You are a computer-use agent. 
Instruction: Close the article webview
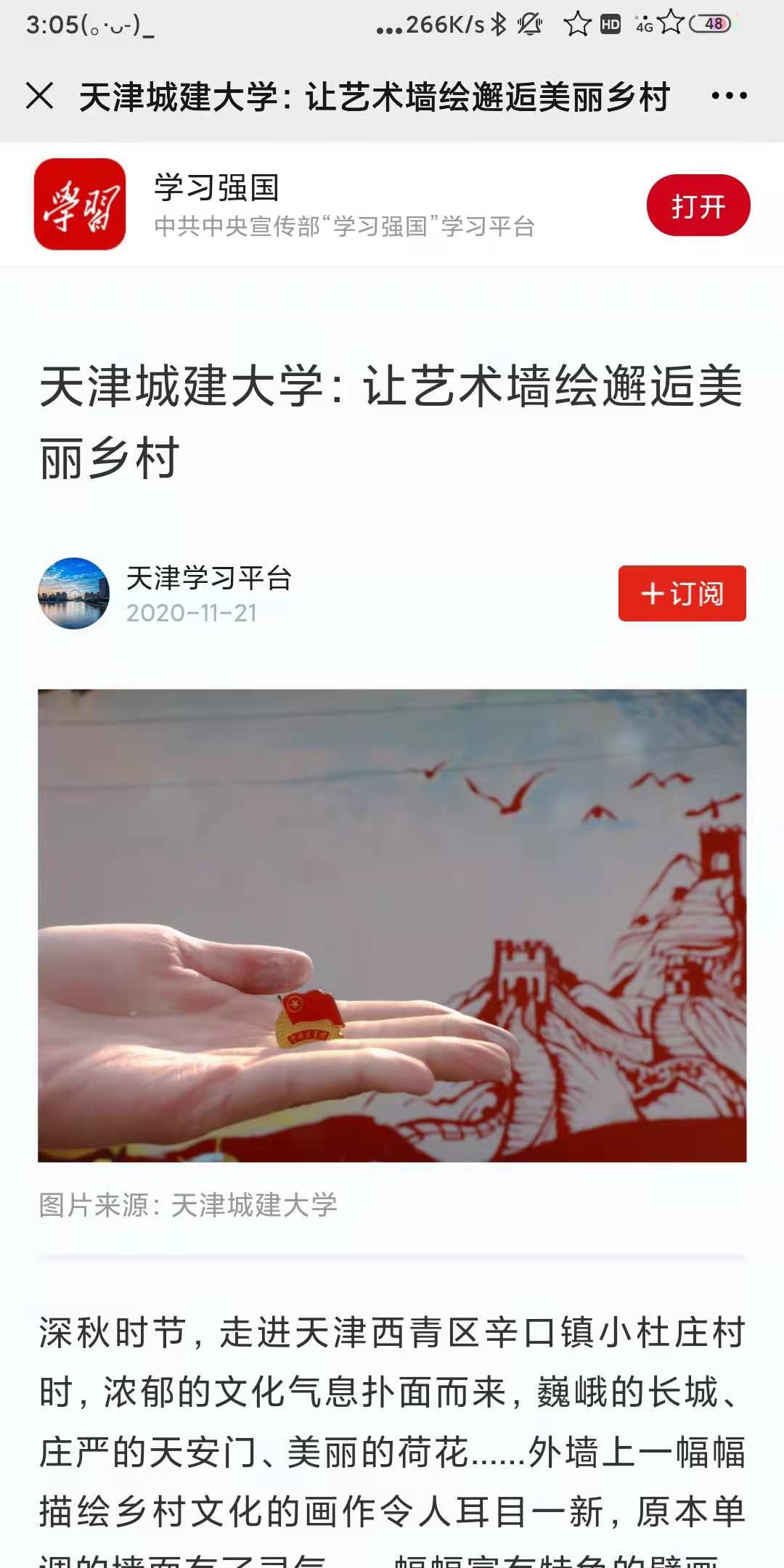[39, 96]
